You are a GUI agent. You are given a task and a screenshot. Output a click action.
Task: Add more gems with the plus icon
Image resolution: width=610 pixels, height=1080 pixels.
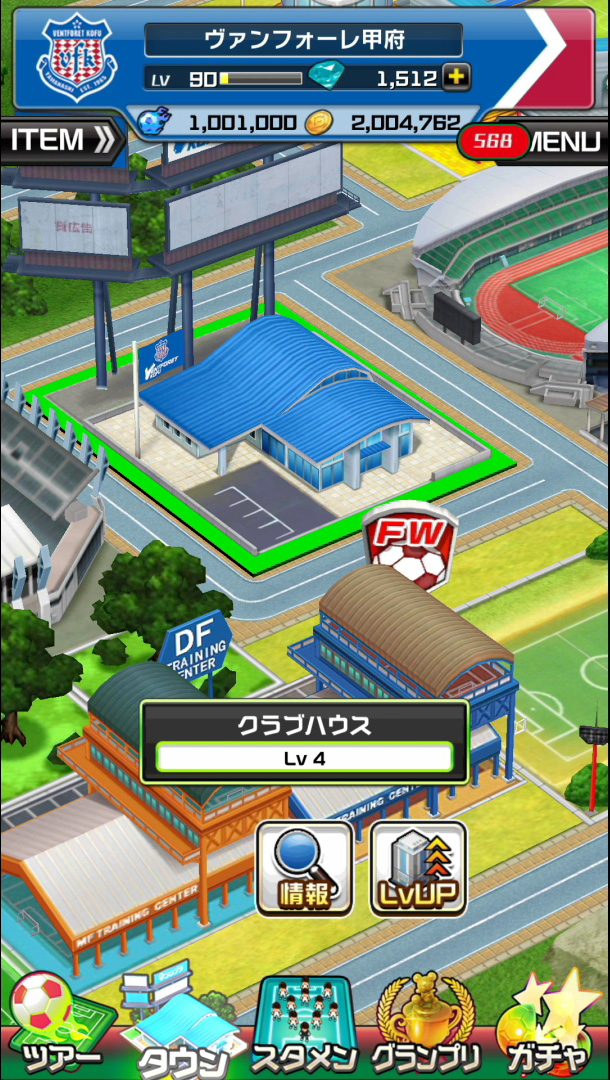pyautogui.click(x=456, y=78)
